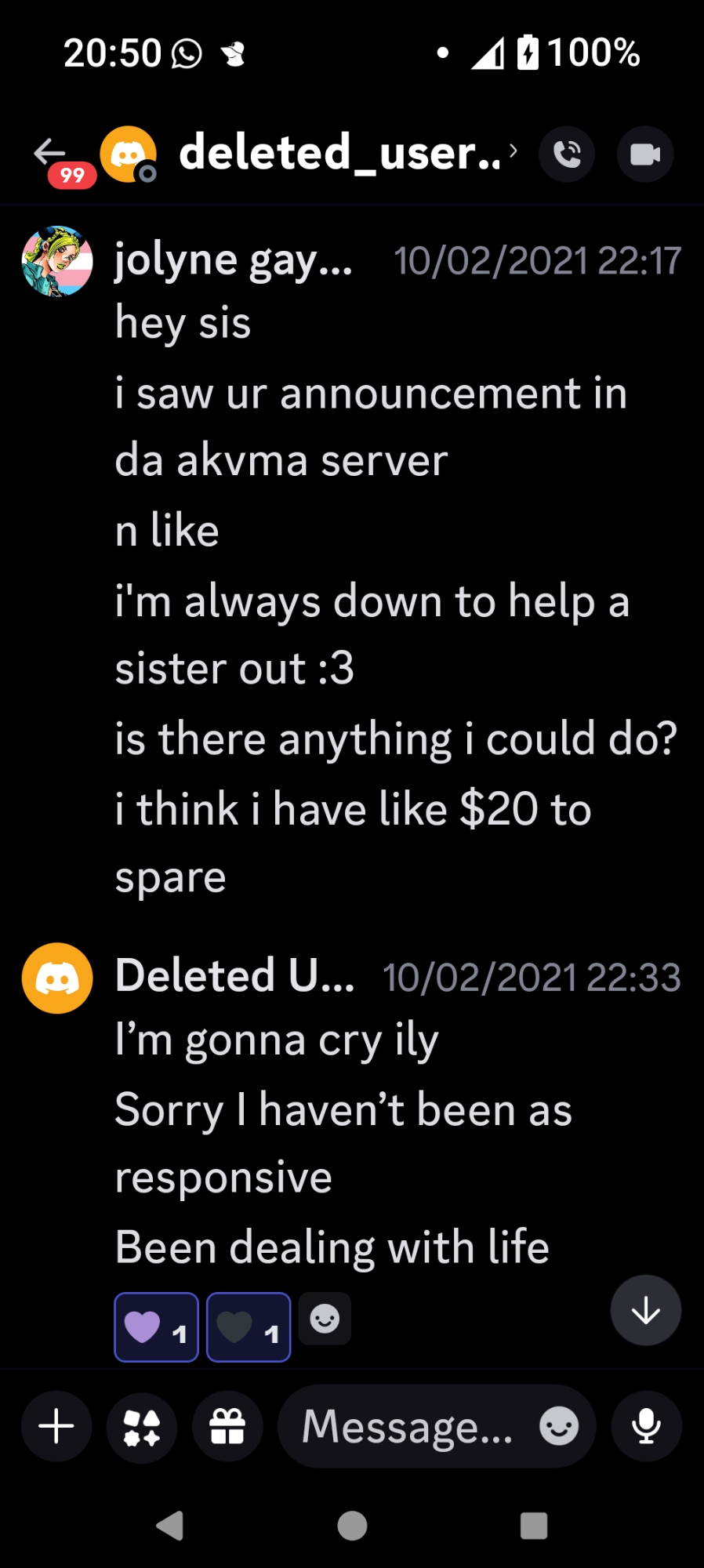Tap the Deleted User avatar beside the reply

[57, 978]
